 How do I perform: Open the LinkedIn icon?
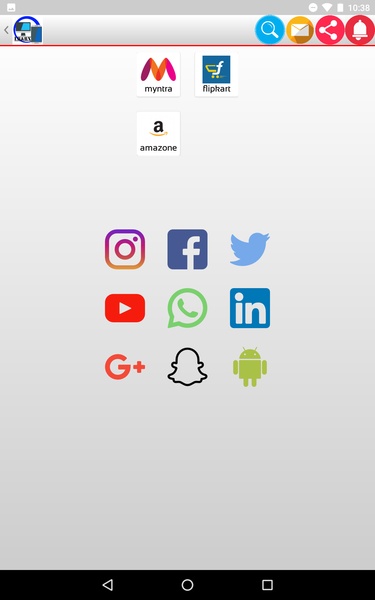click(x=249, y=308)
